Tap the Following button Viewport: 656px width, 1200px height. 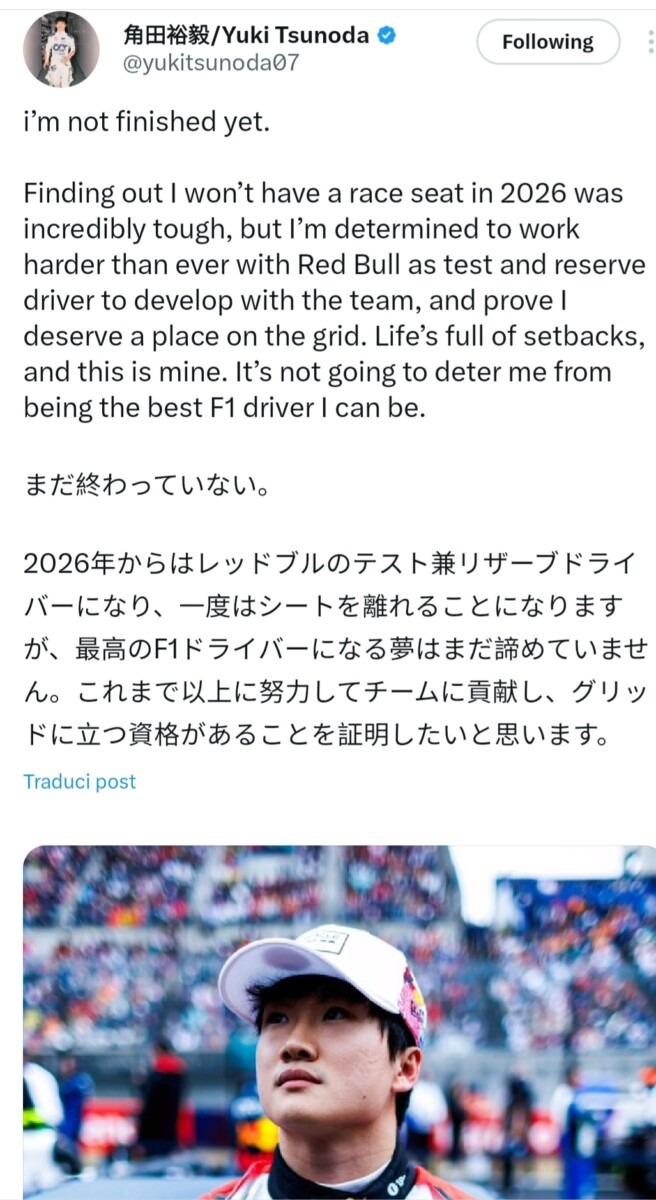[x=547, y=42]
